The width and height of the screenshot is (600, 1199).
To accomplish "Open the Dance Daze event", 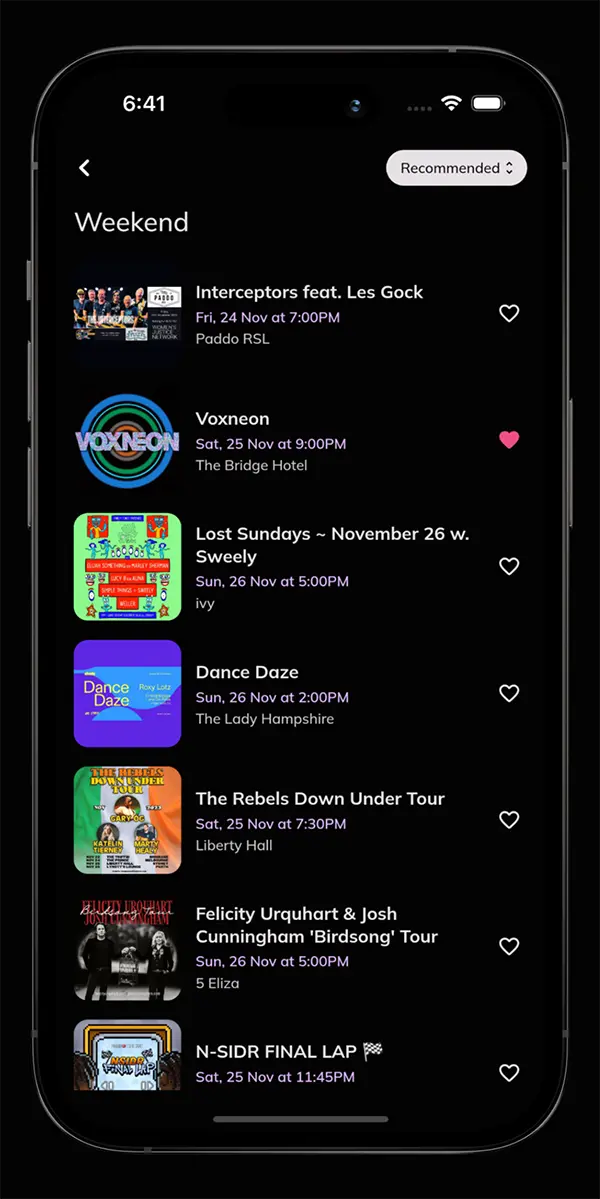I will (247, 672).
